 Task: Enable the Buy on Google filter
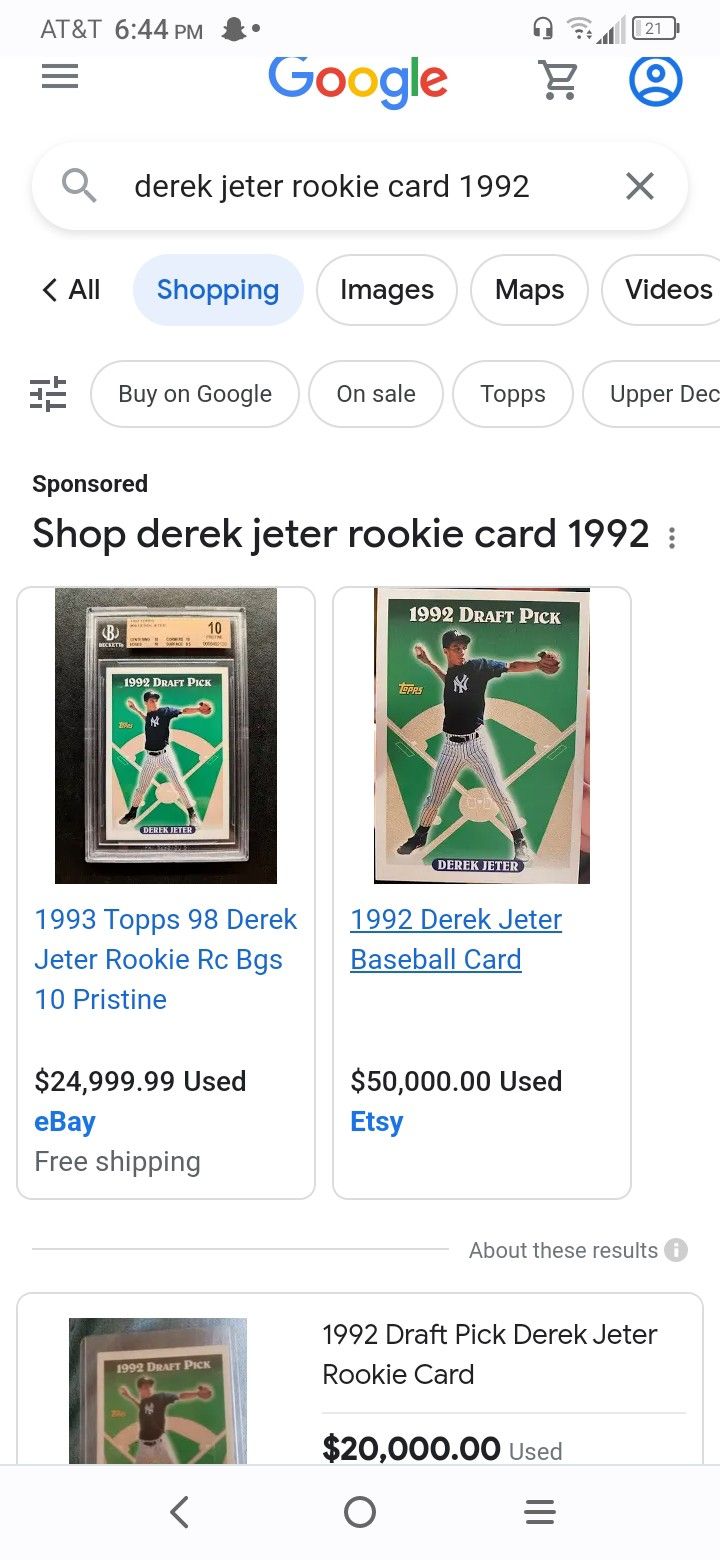pos(194,394)
